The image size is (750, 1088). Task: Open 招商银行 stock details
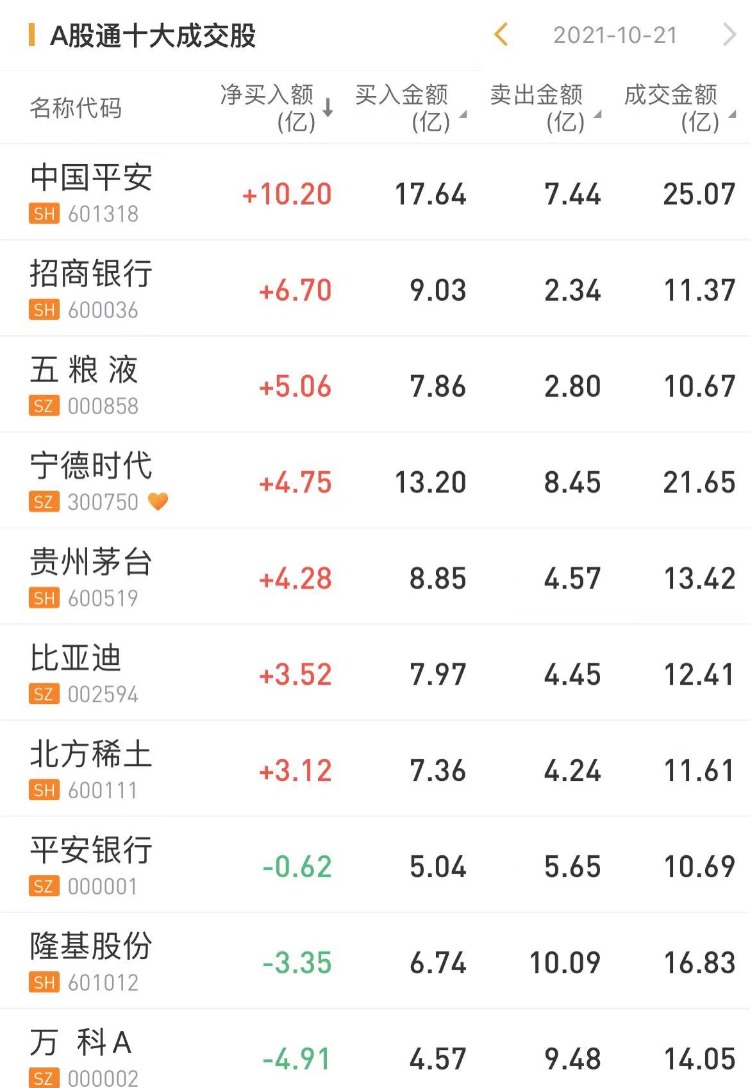[x=92, y=288]
